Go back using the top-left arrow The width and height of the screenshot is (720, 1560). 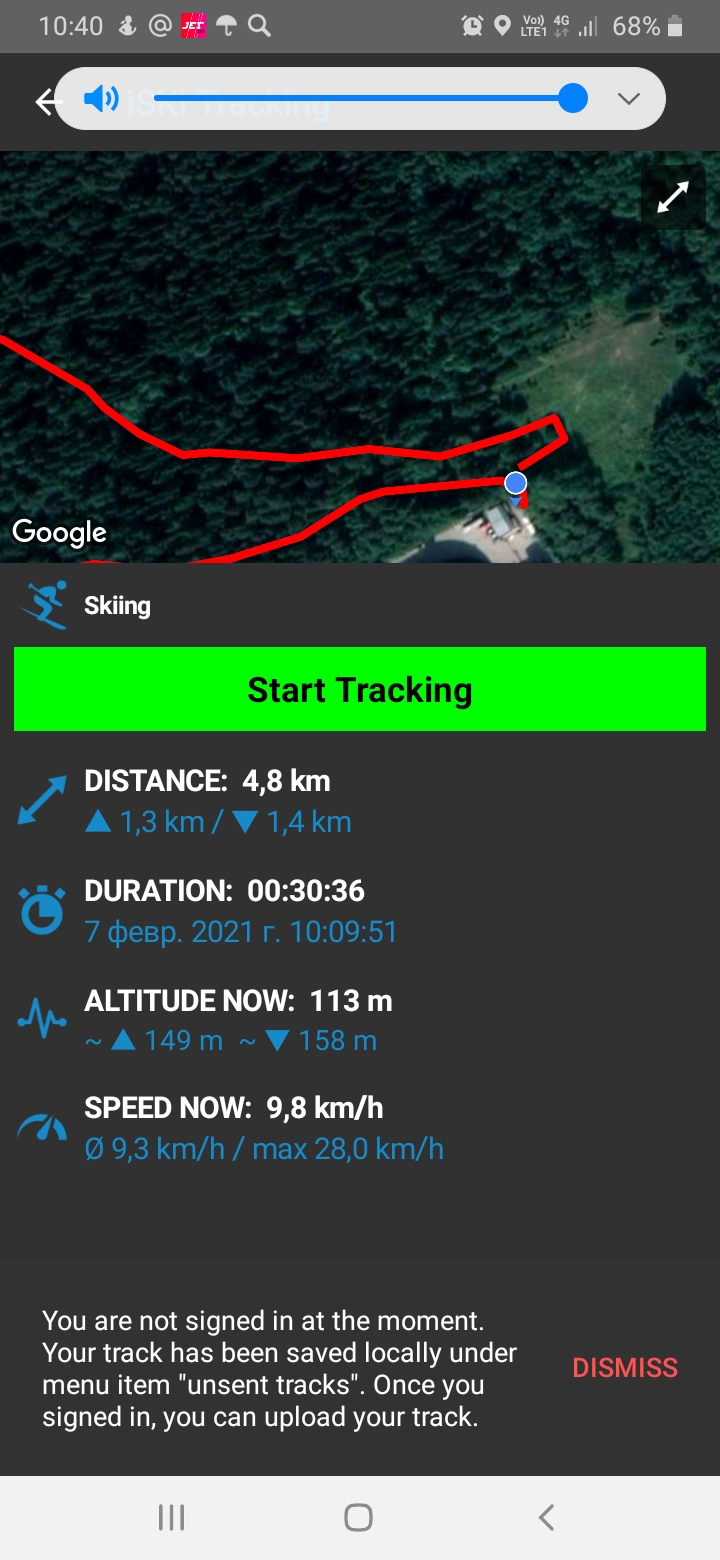[x=45, y=101]
